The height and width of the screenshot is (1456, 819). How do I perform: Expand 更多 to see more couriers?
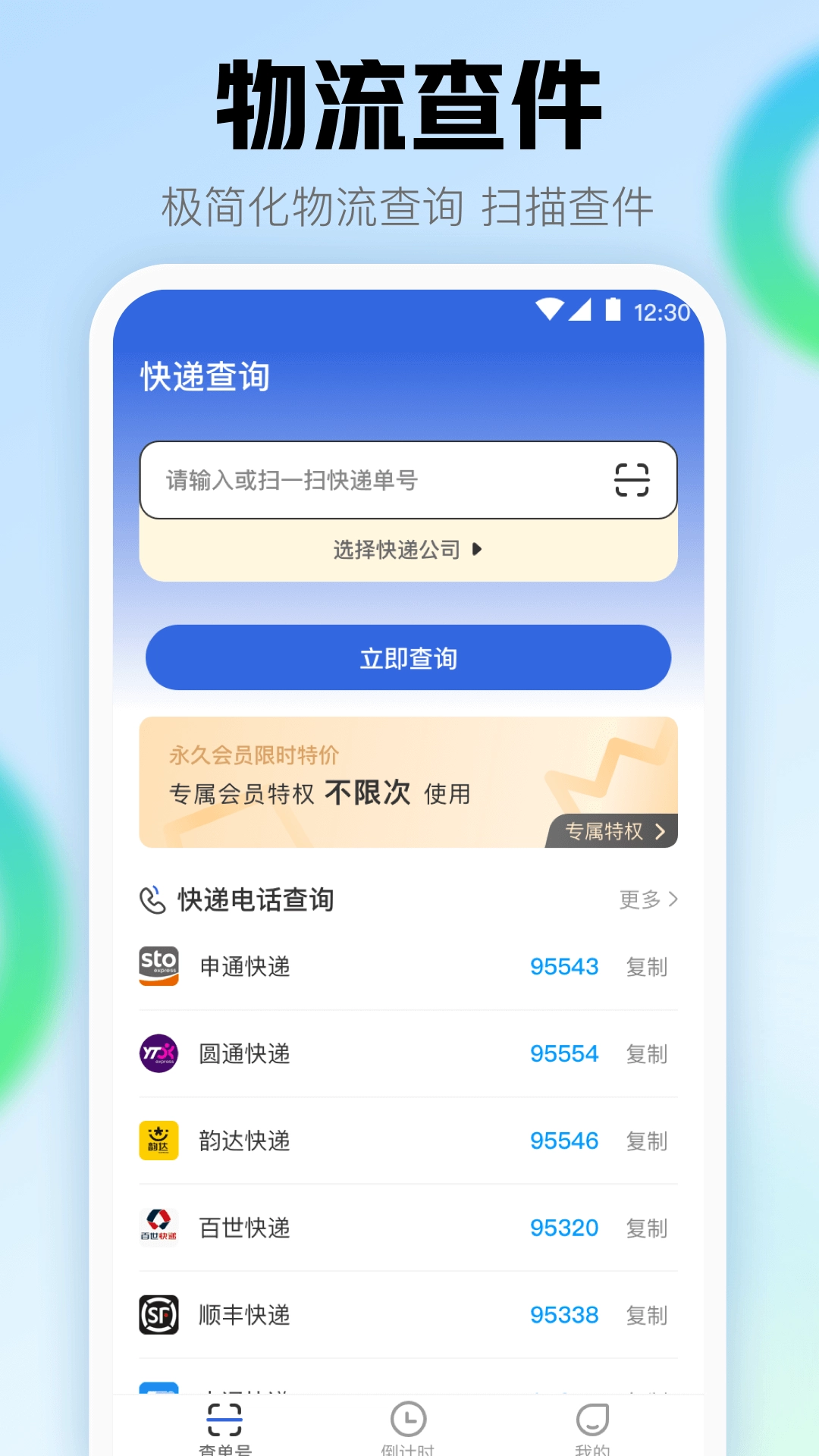coord(647,899)
